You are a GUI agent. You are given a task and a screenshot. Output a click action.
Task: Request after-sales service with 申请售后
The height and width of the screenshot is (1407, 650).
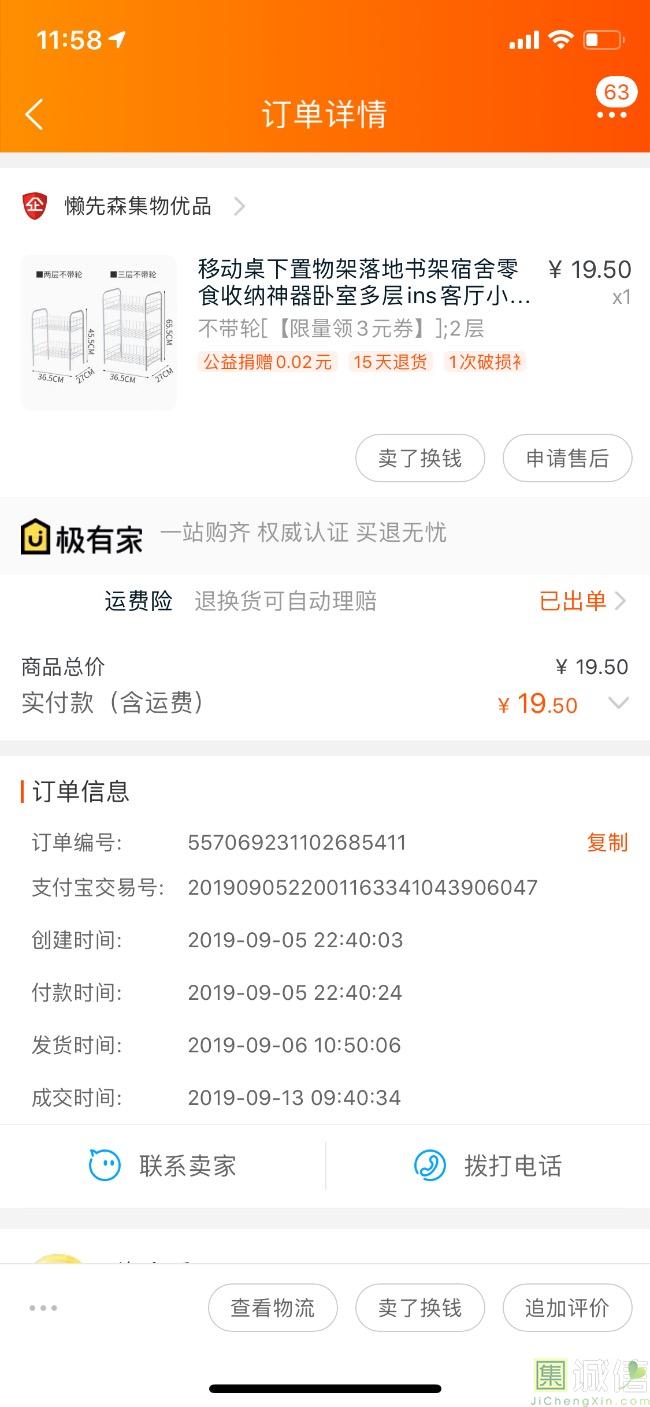point(567,458)
